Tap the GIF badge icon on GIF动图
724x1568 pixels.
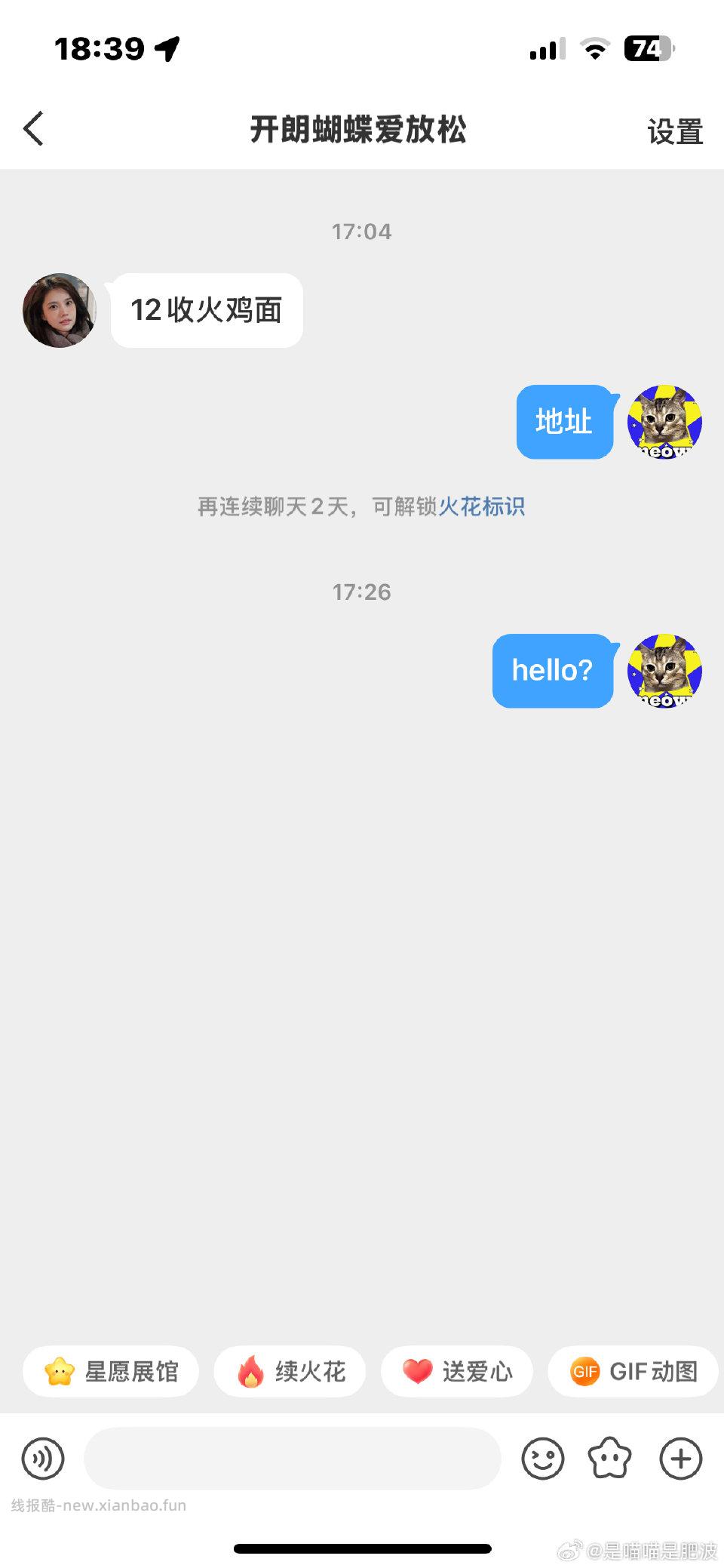pyautogui.click(x=586, y=1372)
